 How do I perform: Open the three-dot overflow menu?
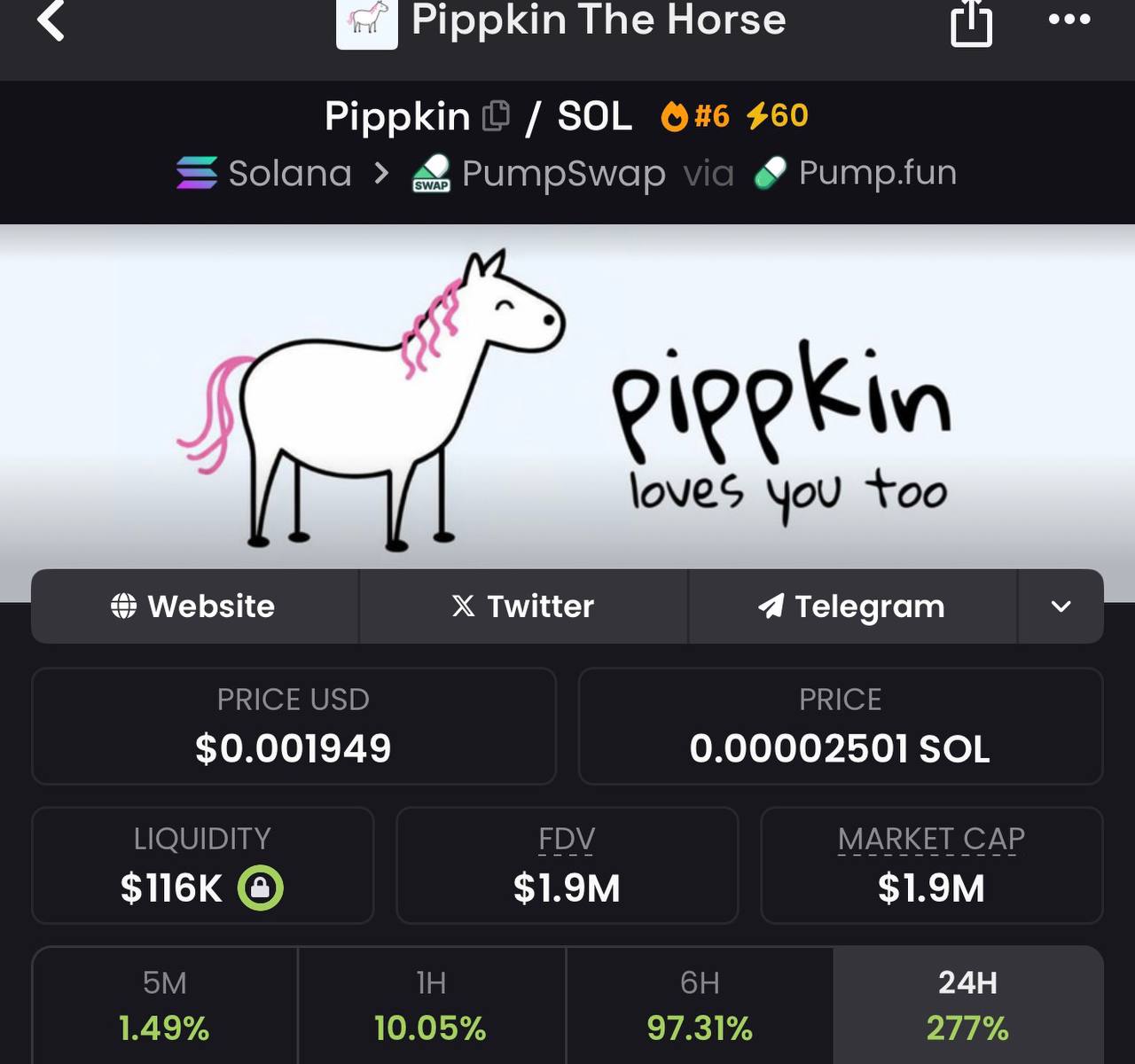click(x=1069, y=20)
